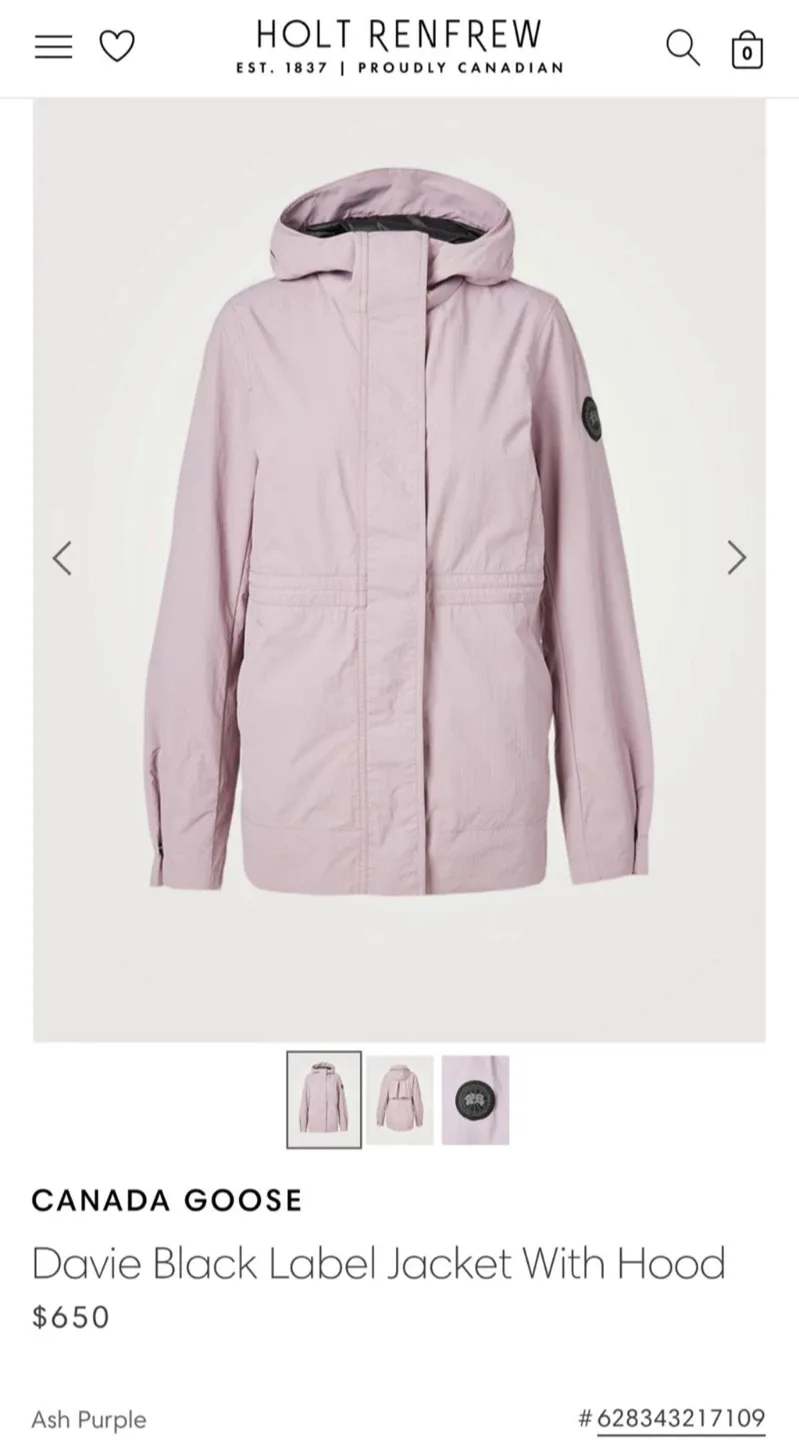View the shopping bag

click(x=746, y=49)
